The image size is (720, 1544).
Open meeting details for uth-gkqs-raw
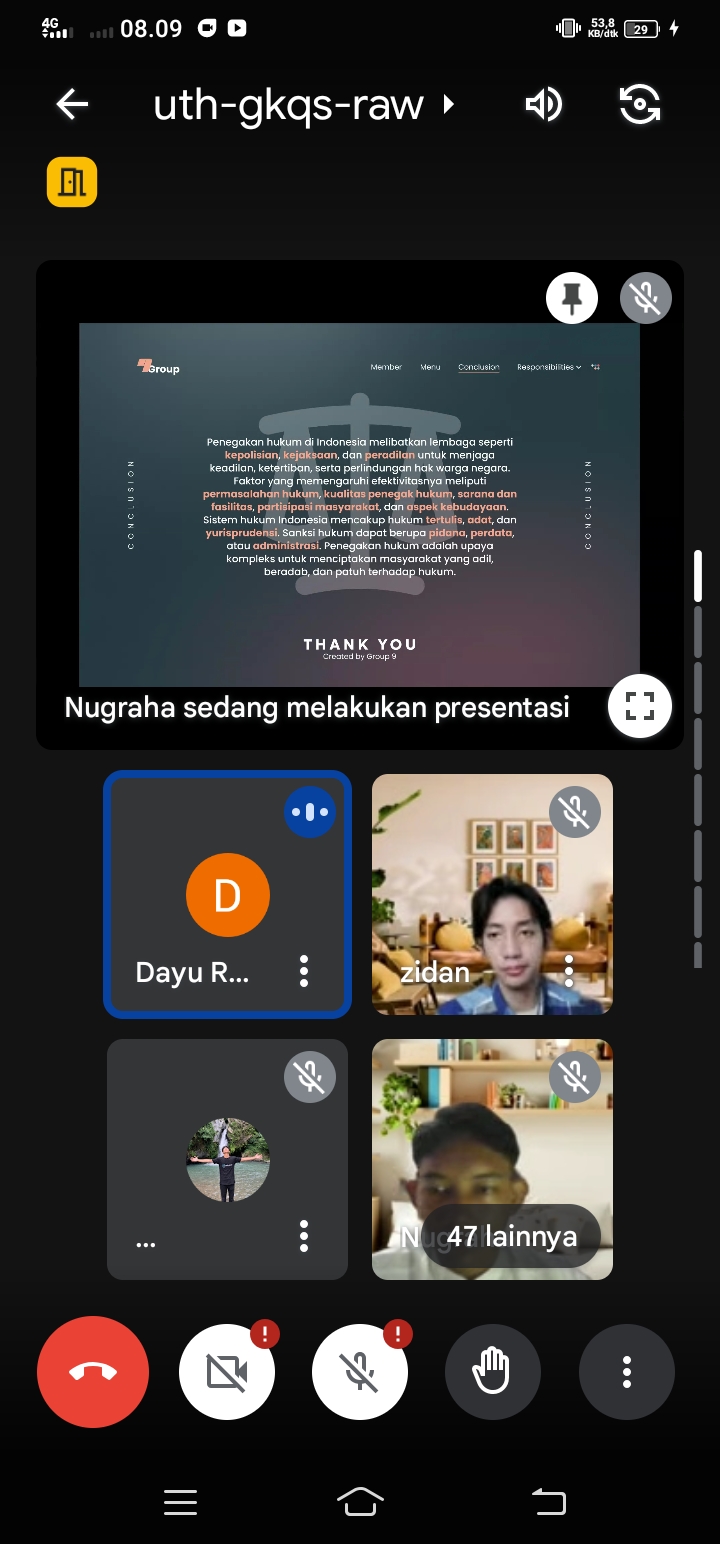(300, 104)
